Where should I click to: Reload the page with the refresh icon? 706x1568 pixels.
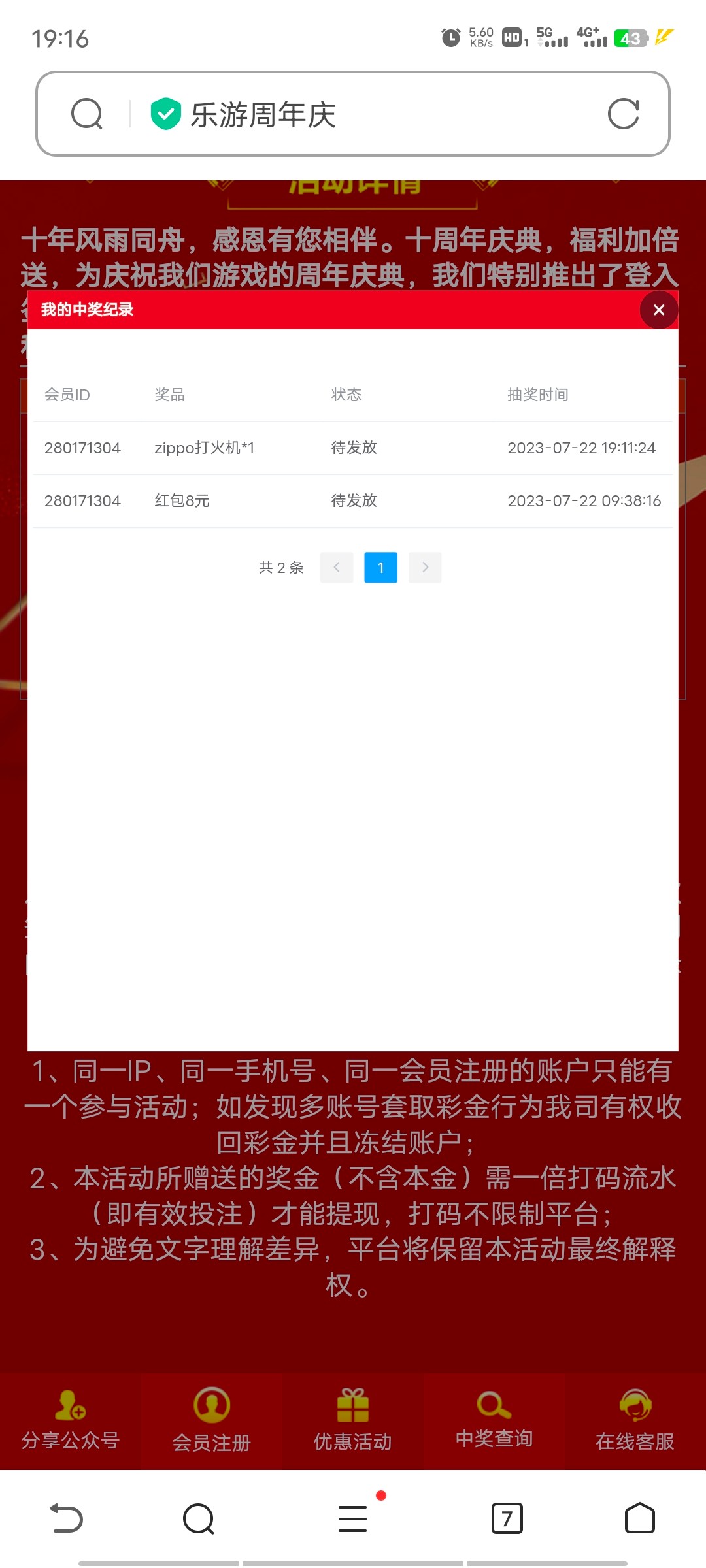point(623,114)
